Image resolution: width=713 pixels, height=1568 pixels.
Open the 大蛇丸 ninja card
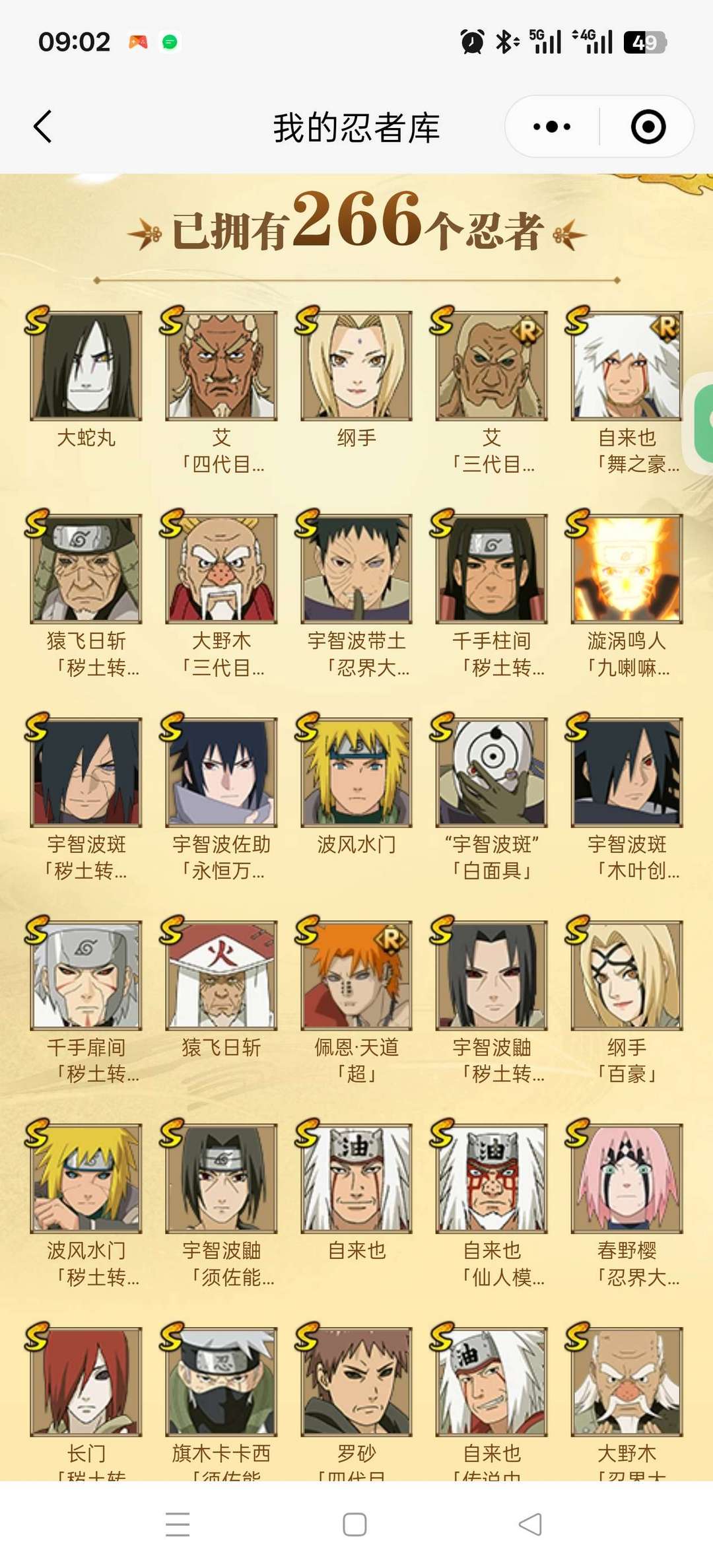point(86,366)
